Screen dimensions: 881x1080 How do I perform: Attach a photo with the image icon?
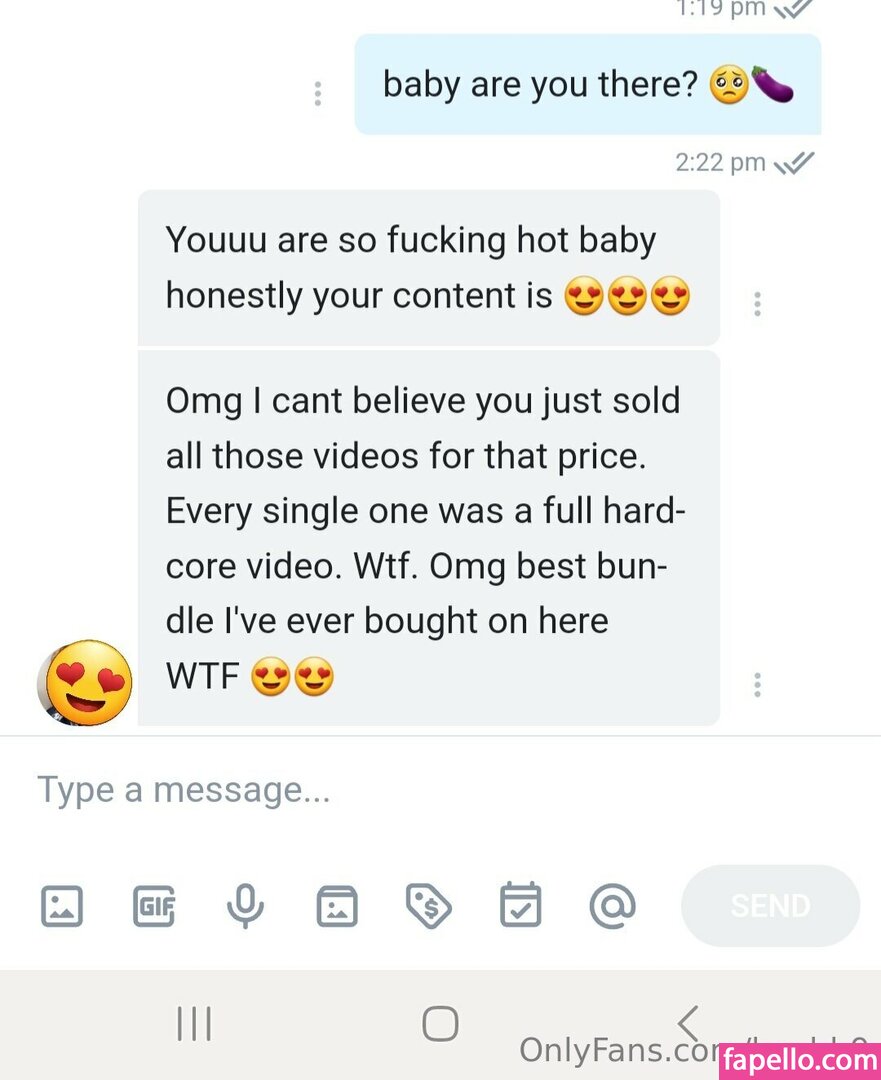click(61, 906)
